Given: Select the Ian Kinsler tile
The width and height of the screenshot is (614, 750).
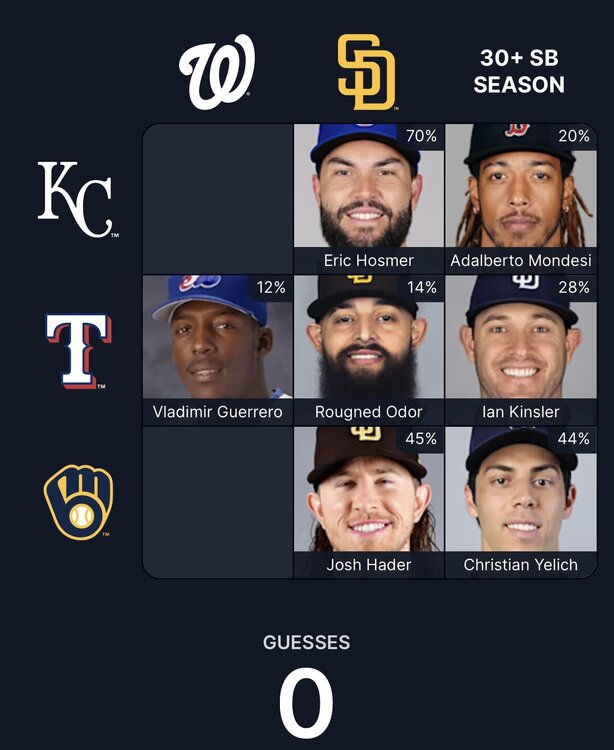Looking at the screenshot, I should (x=520, y=350).
